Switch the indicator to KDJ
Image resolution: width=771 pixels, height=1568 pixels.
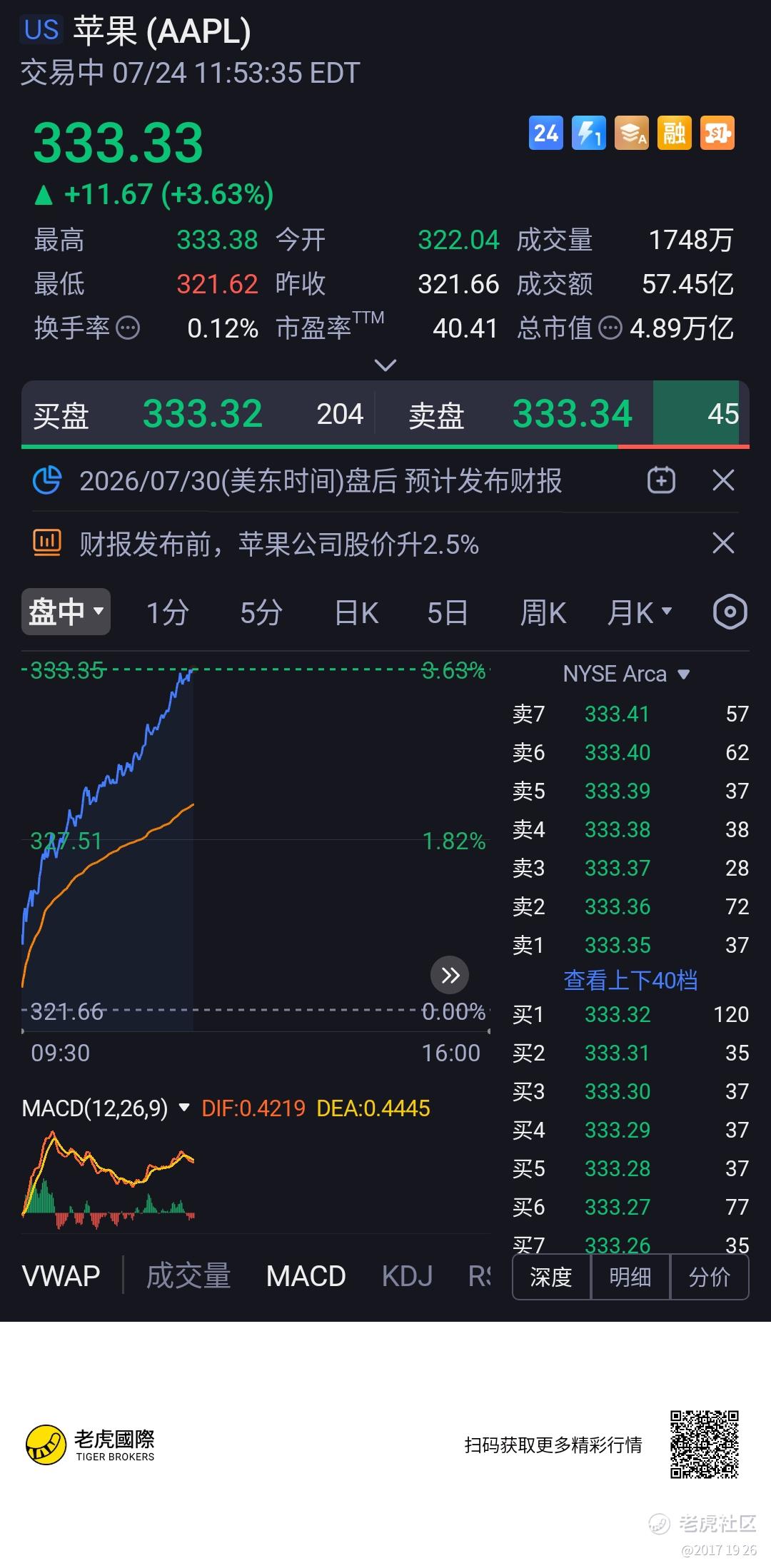[x=407, y=1275]
